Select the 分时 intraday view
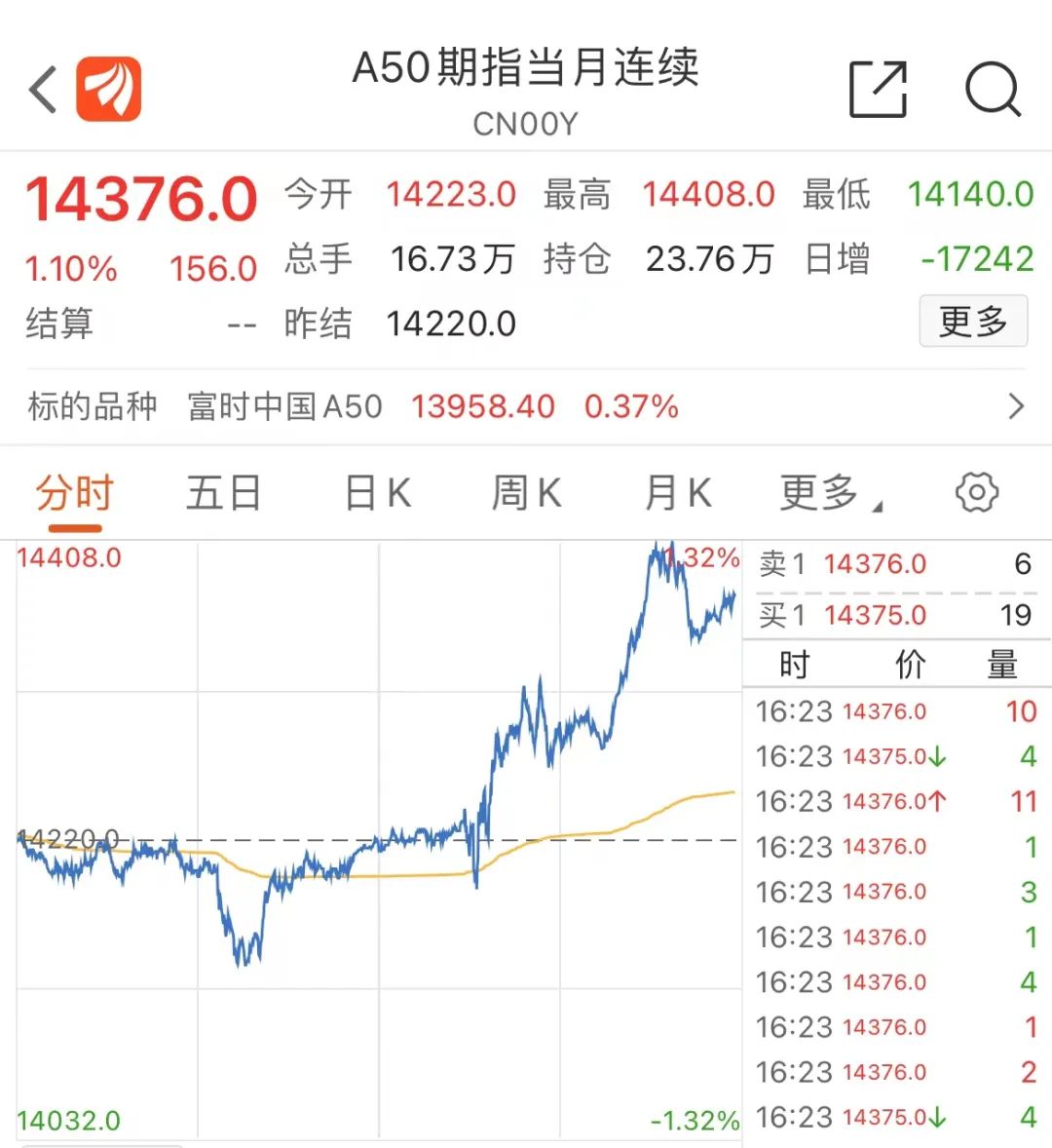The image size is (1052, 1148). pyautogui.click(x=73, y=493)
